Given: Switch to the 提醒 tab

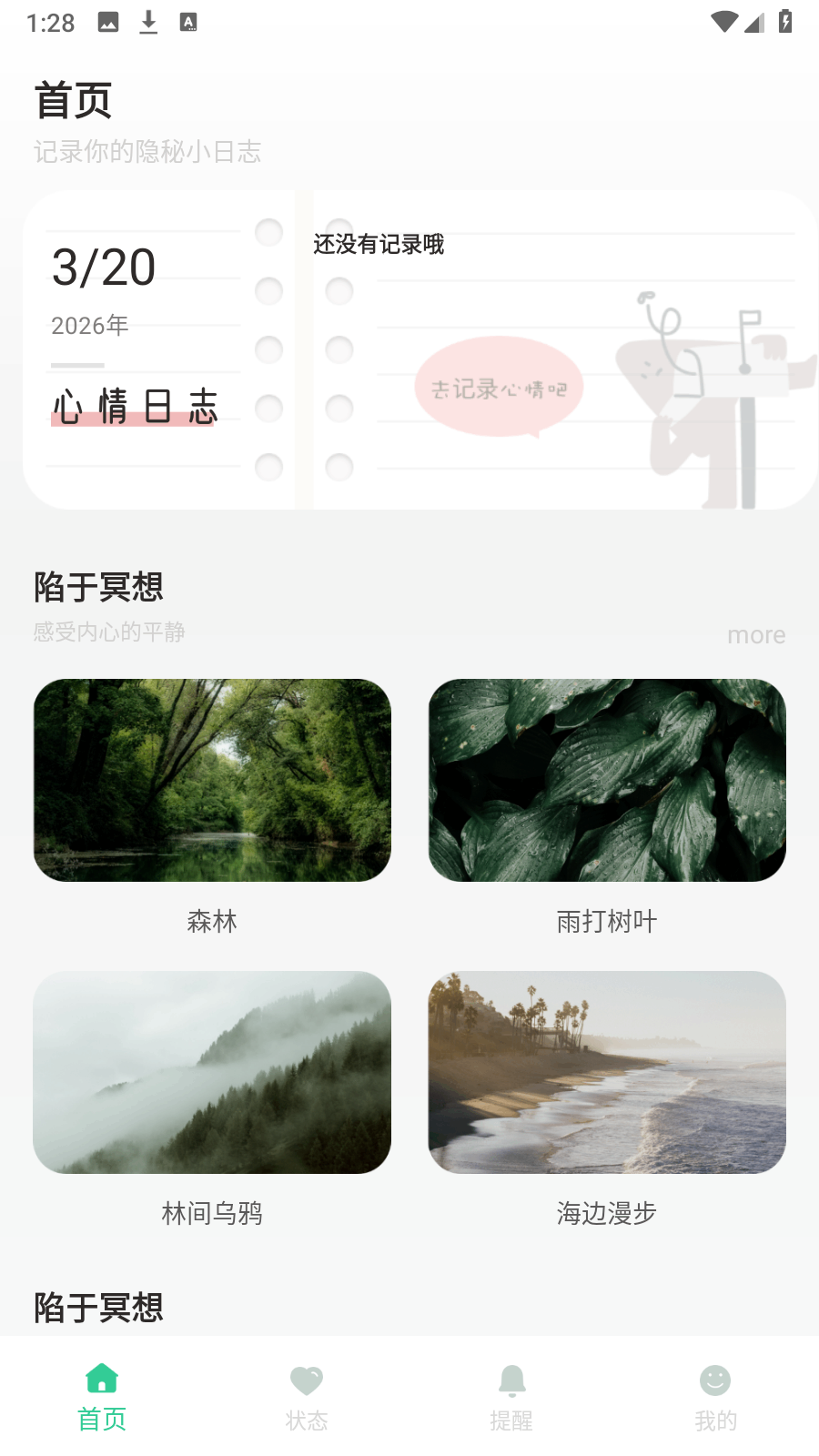Looking at the screenshot, I should [511, 1397].
